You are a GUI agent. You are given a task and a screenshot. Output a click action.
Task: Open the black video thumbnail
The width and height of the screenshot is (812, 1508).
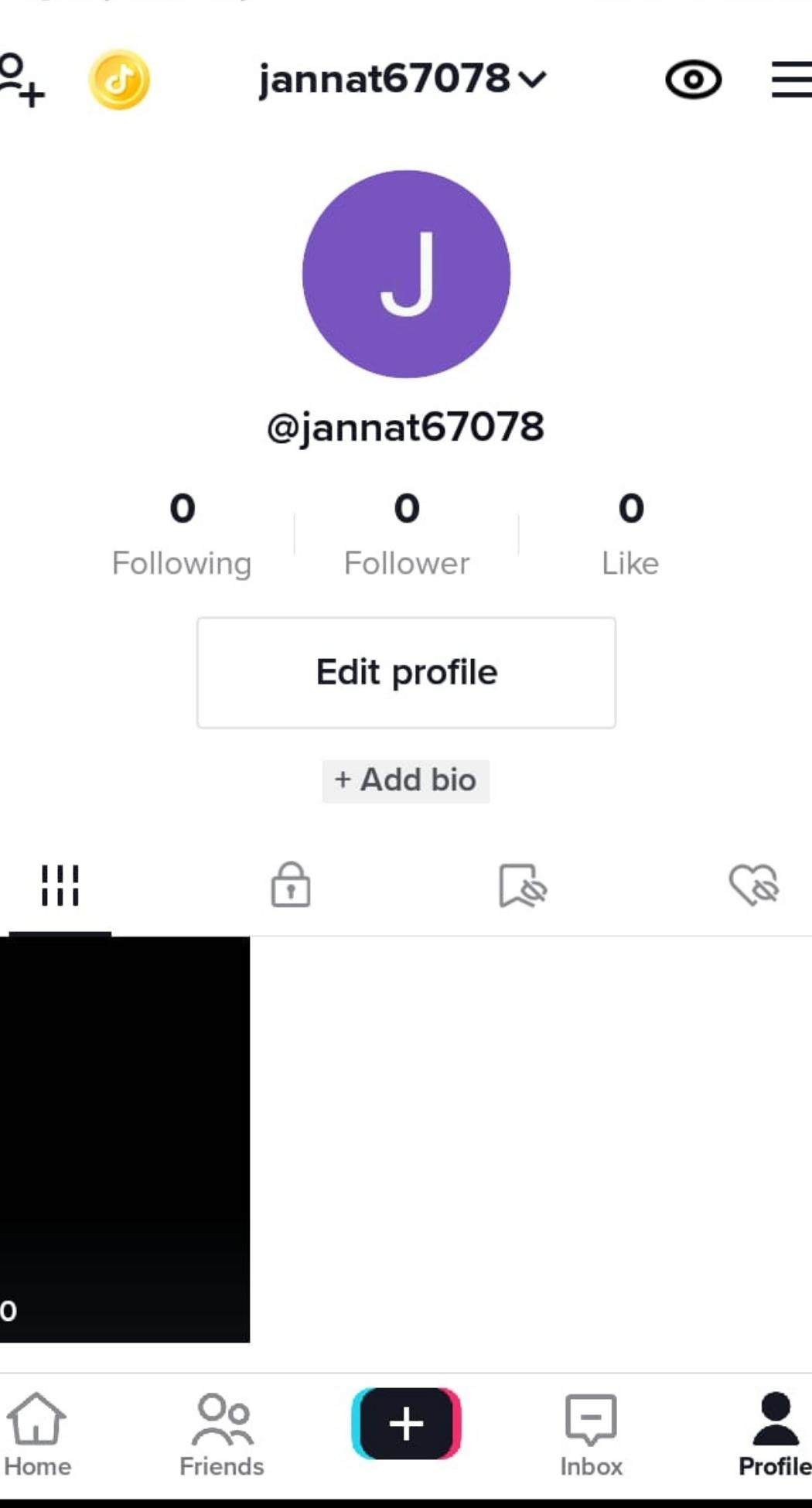[125, 1138]
